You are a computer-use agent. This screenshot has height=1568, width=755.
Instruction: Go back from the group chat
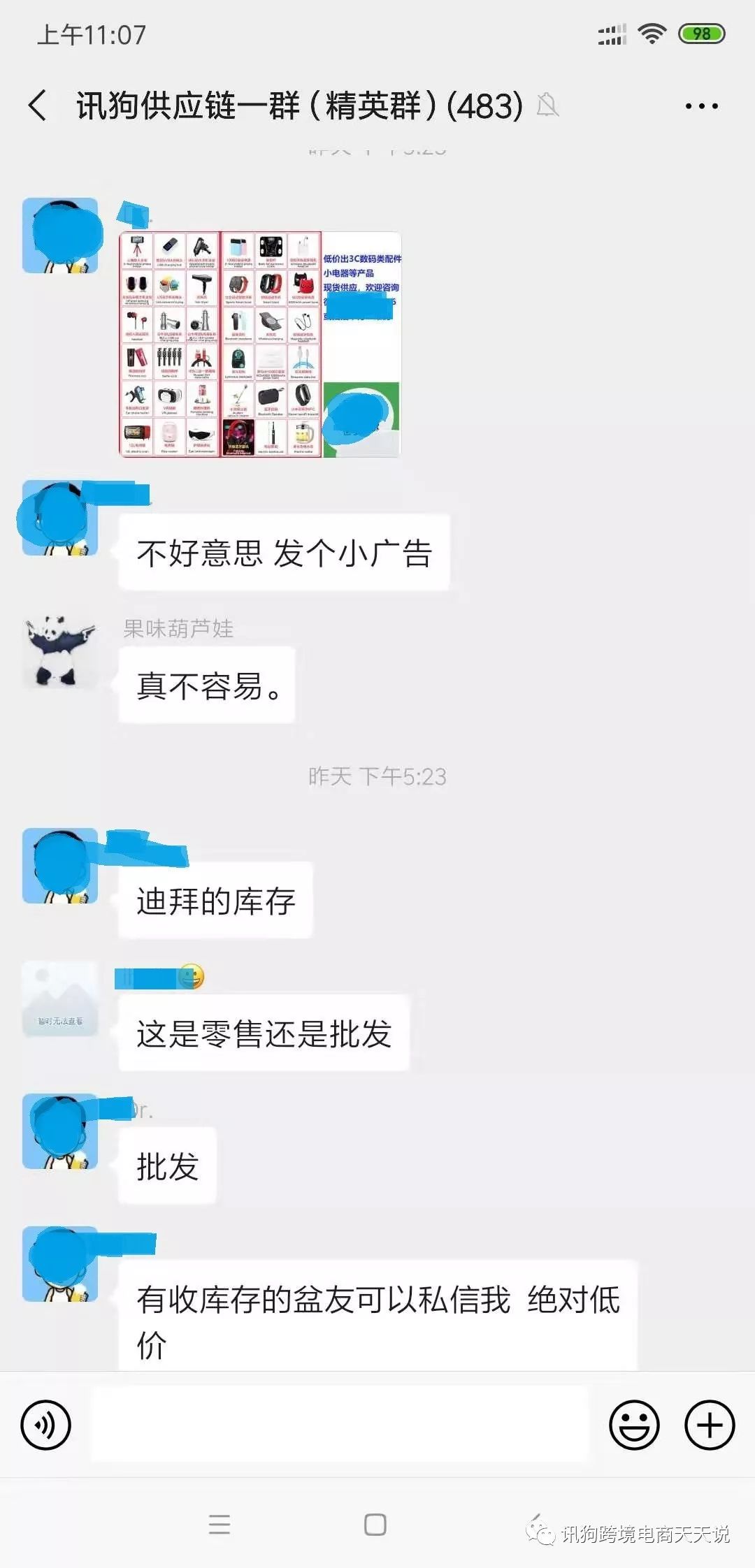pyautogui.click(x=38, y=106)
